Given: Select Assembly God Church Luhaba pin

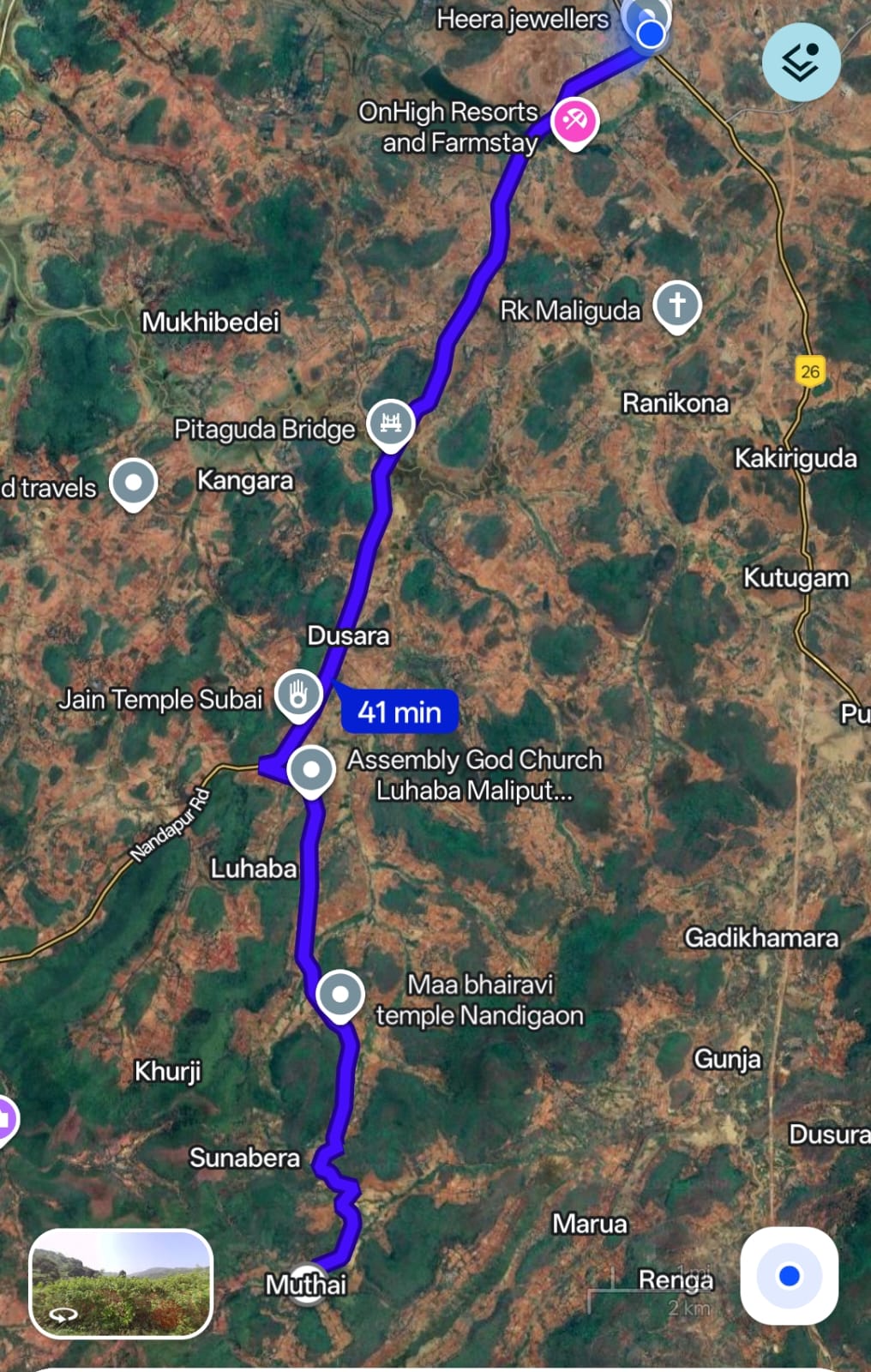Looking at the screenshot, I should 311,770.
